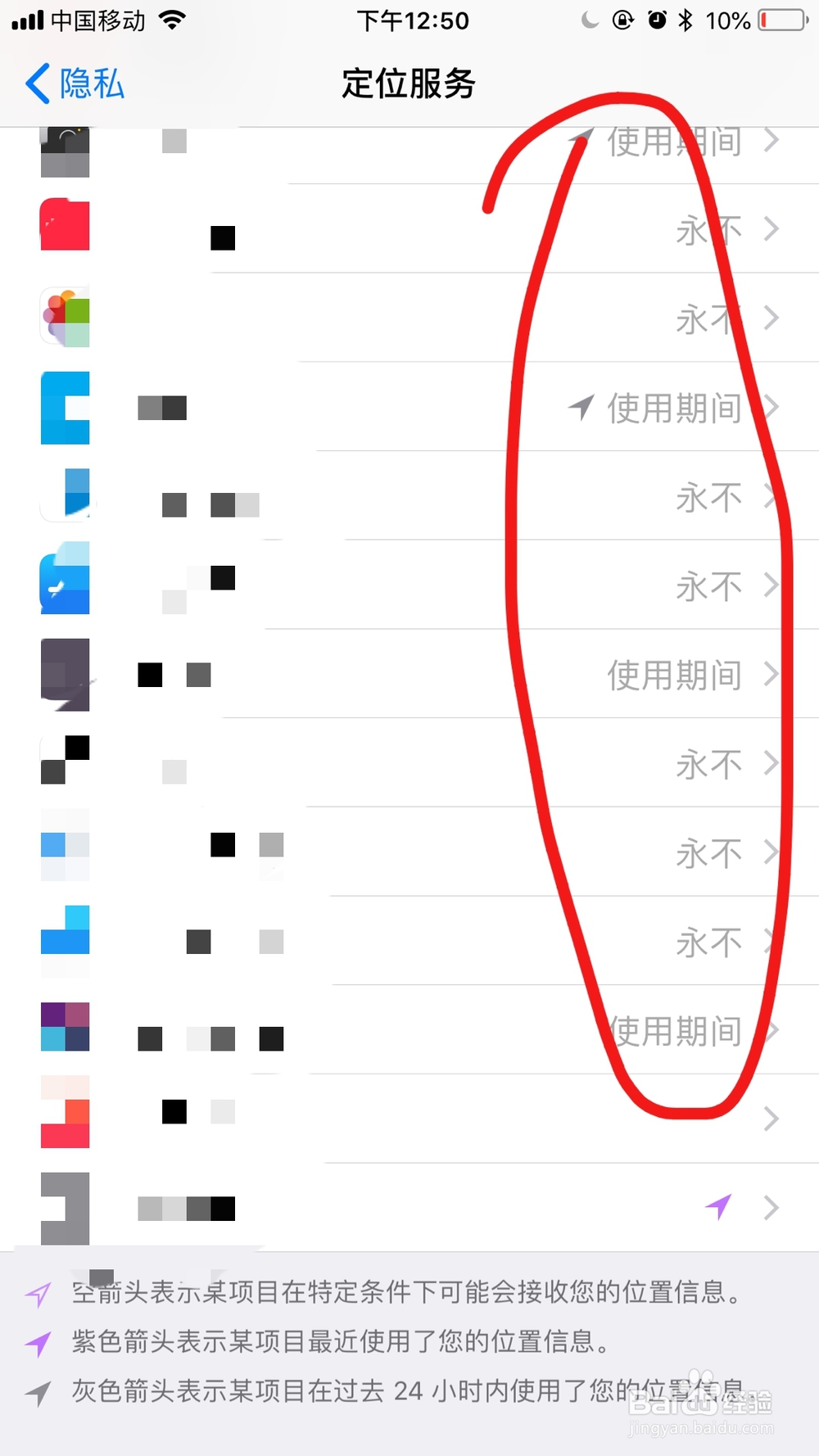This screenshot has width=819, height=1456.
Task: Tap the Wi-Fi icon in the status bar
Action: (172, 20)
